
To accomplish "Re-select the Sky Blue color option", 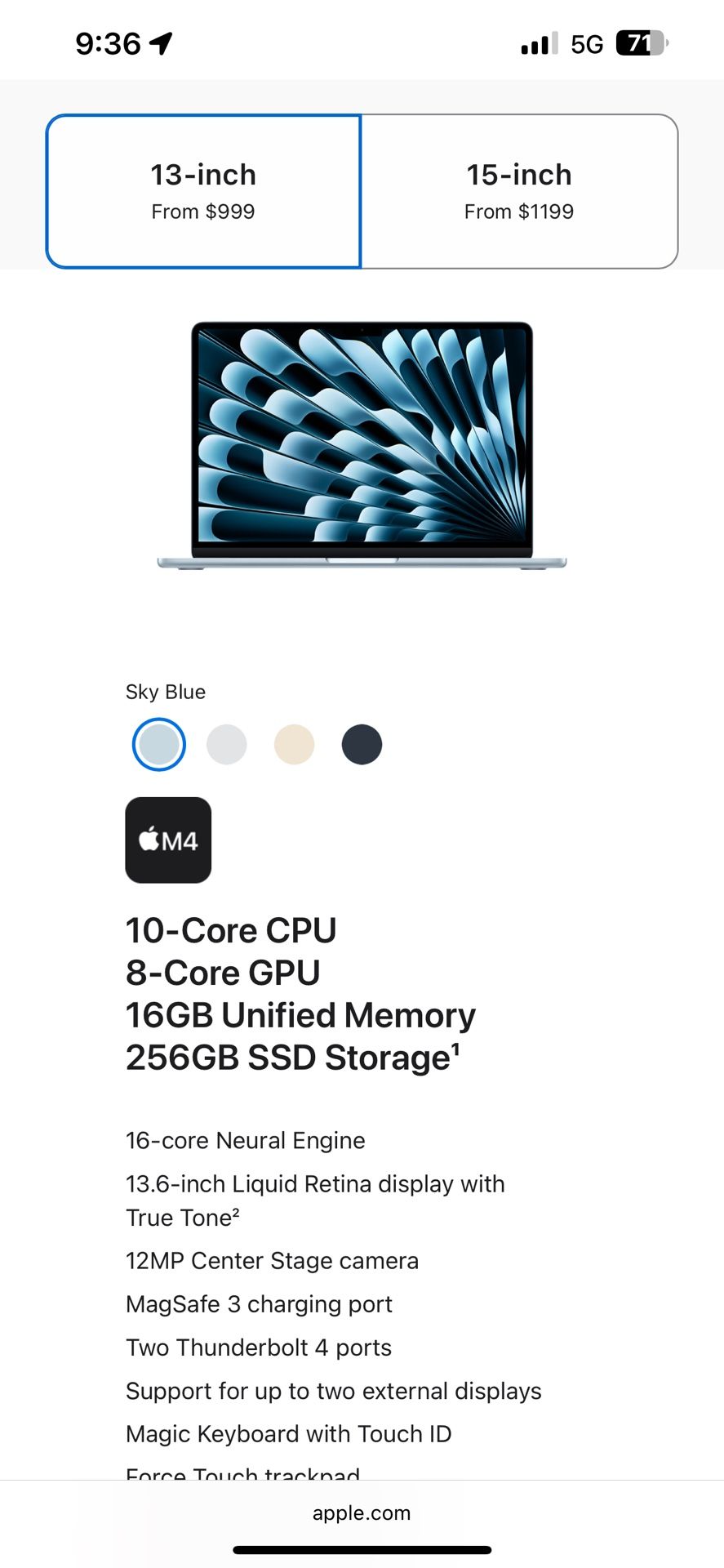I will pyautogui.click(x=158, y=744).
